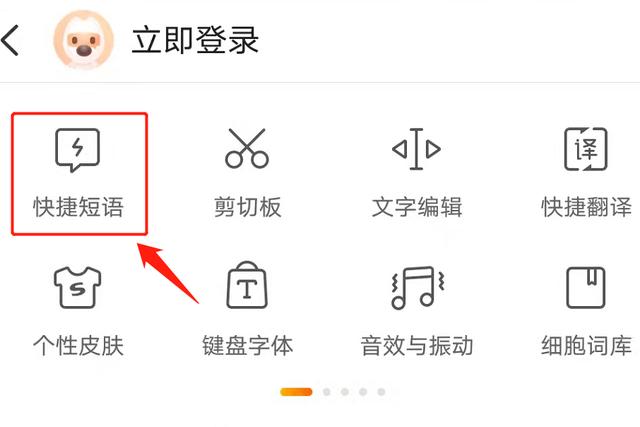Go back with the arrow icon
640x427 pixels.
(x=11, y=41)
